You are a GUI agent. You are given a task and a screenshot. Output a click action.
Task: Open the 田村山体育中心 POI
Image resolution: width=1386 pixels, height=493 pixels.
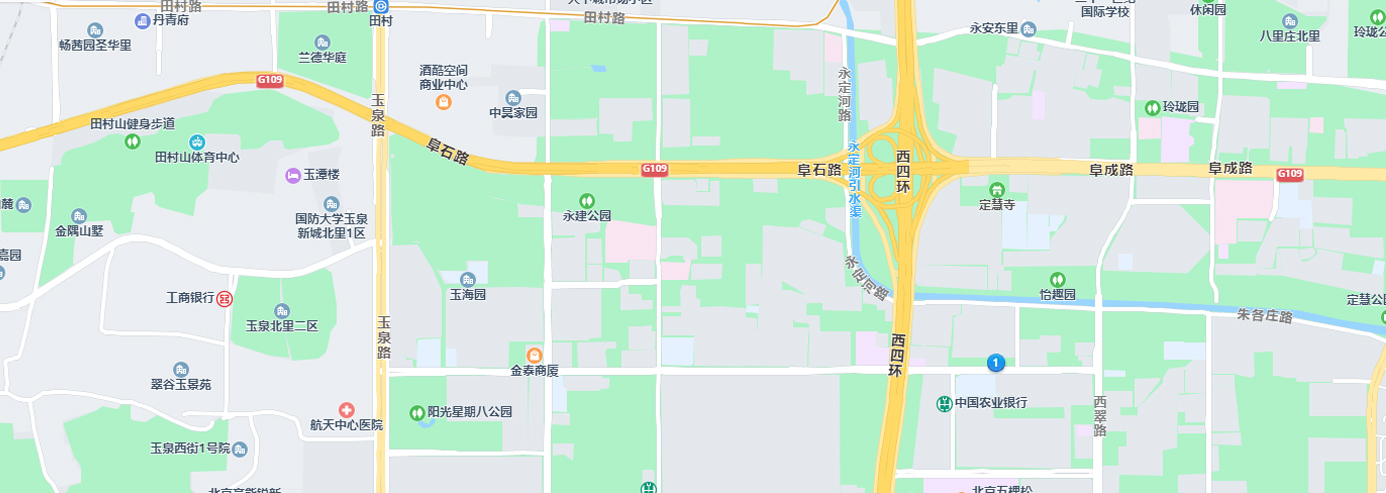[x=197, y=143]
